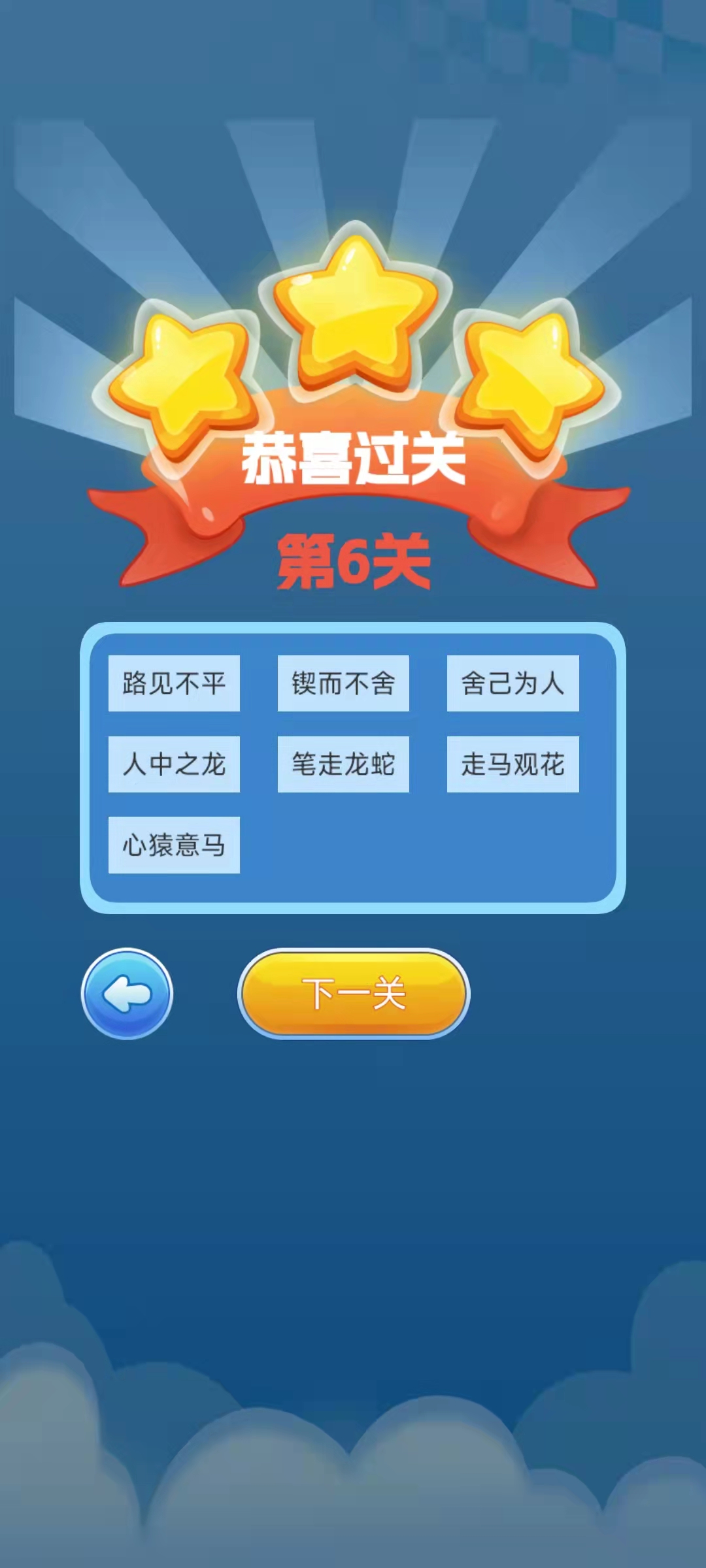View the idiom tile 心猿意马

pyautogui.click(x=174, y=845)
